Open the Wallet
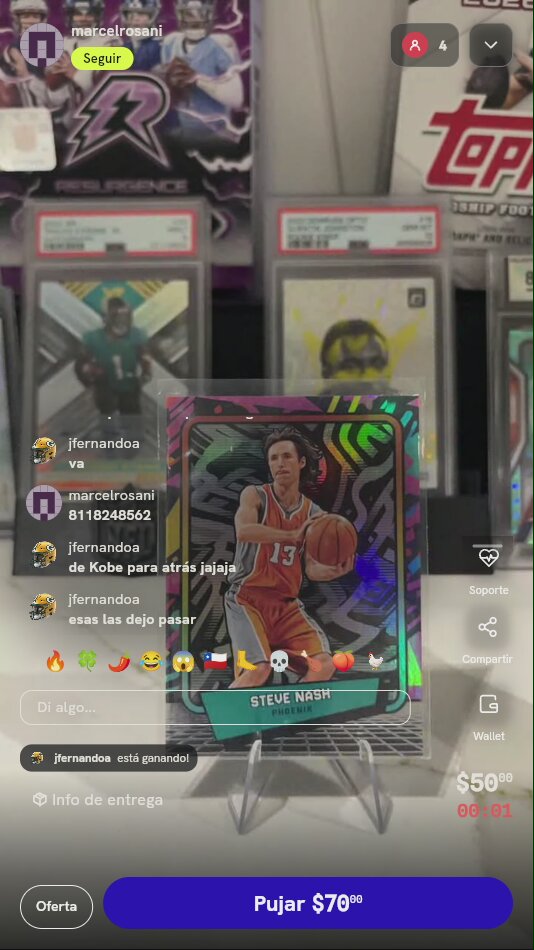 pos(488,717)
